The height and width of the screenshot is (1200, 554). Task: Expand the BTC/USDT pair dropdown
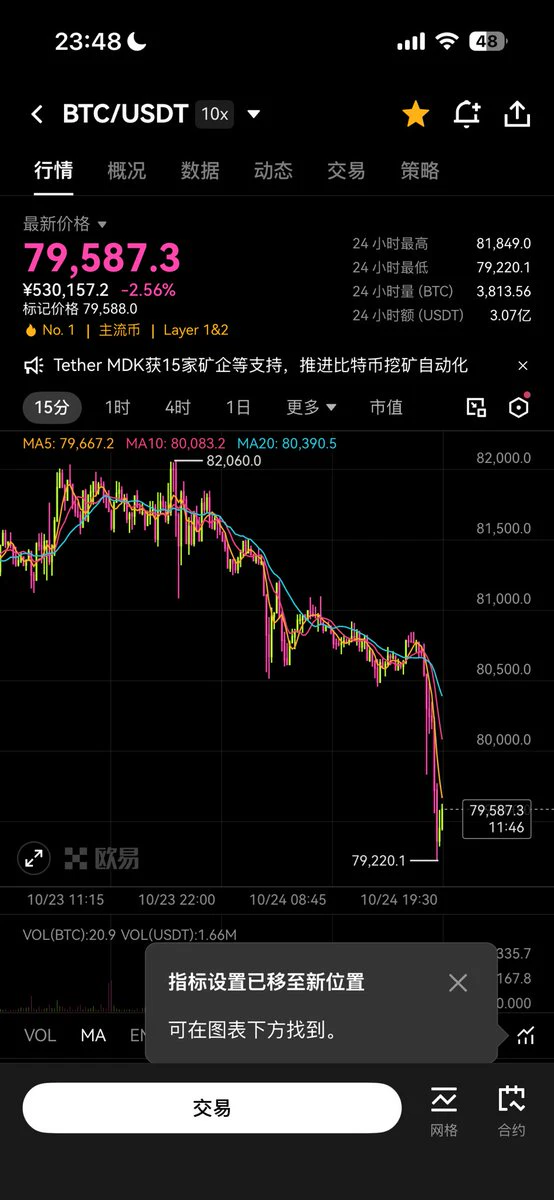(x=254, y=115)
